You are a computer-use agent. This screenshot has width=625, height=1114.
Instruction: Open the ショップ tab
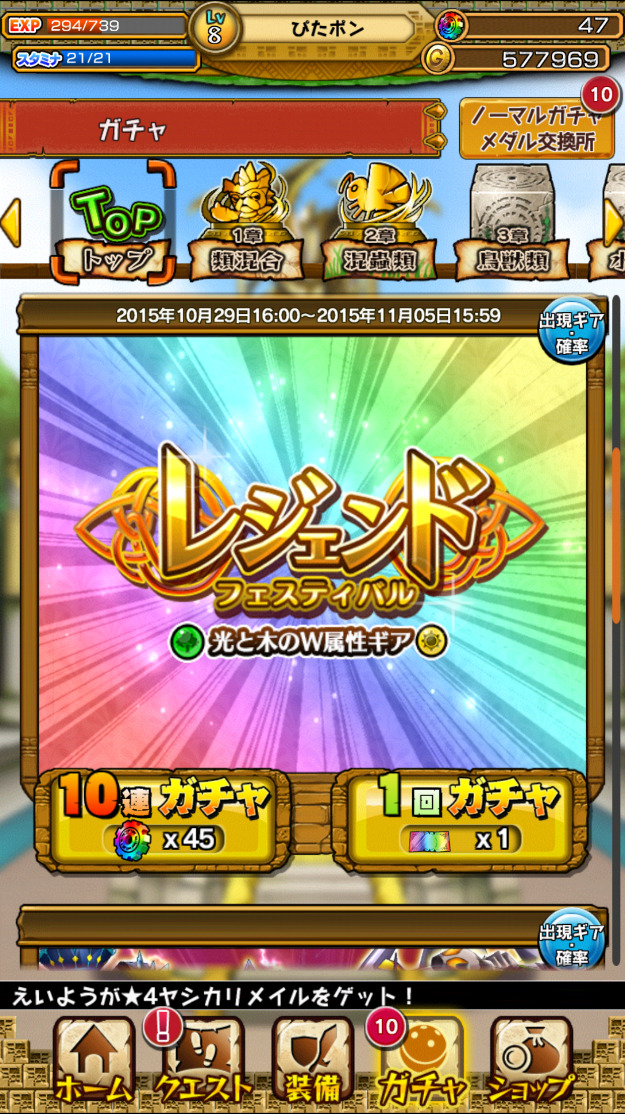click(530, 1062)
